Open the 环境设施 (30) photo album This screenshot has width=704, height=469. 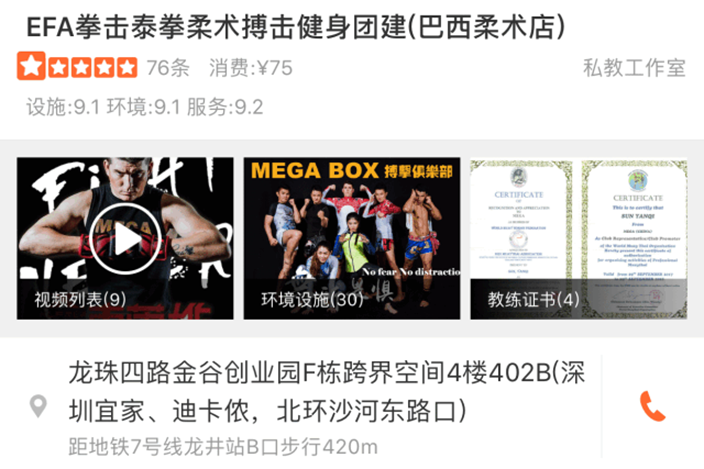tap(351, 238)
